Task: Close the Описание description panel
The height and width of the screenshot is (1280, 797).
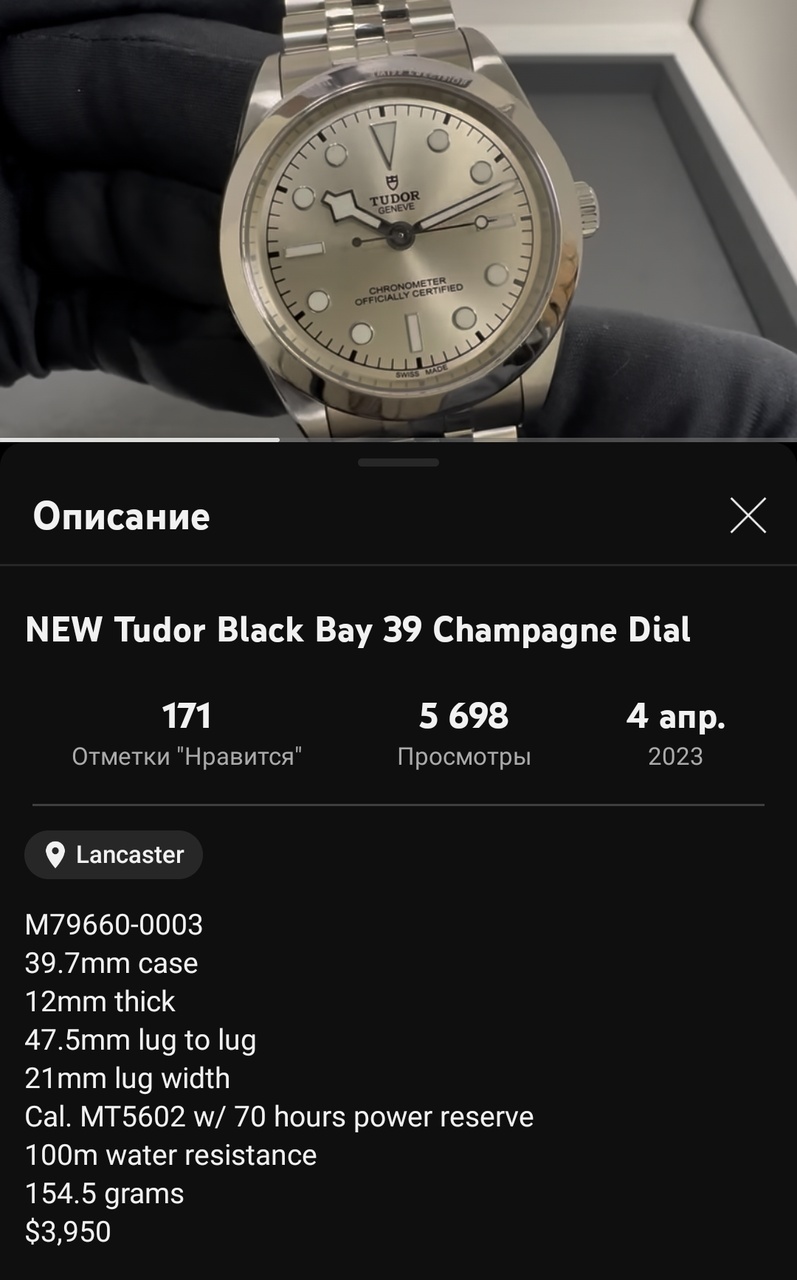Action: [747, 516]
